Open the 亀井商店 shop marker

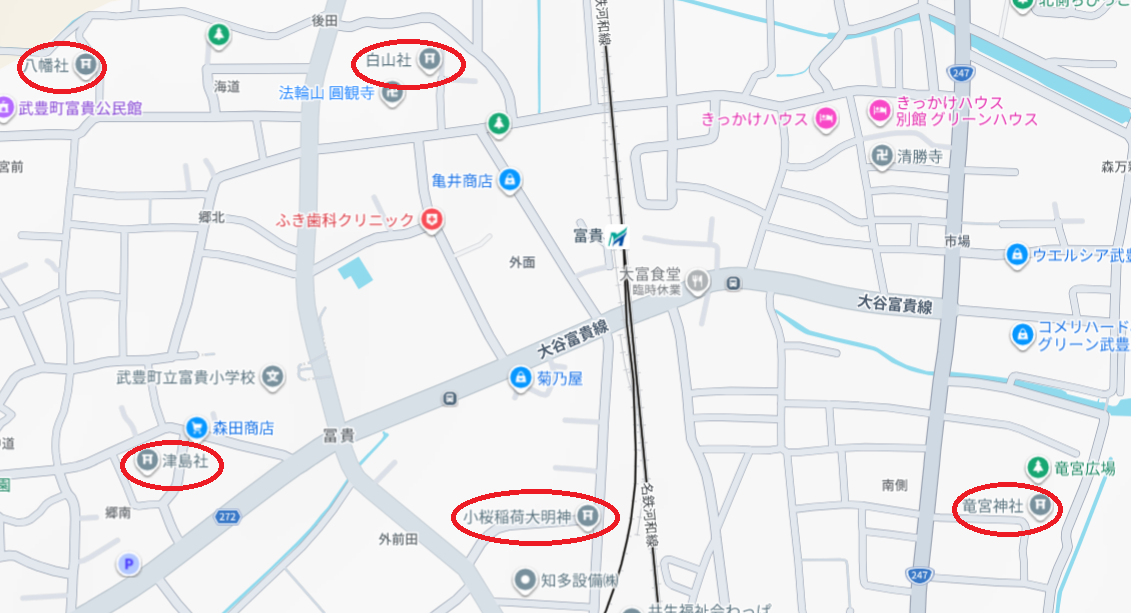pos(510,180)
